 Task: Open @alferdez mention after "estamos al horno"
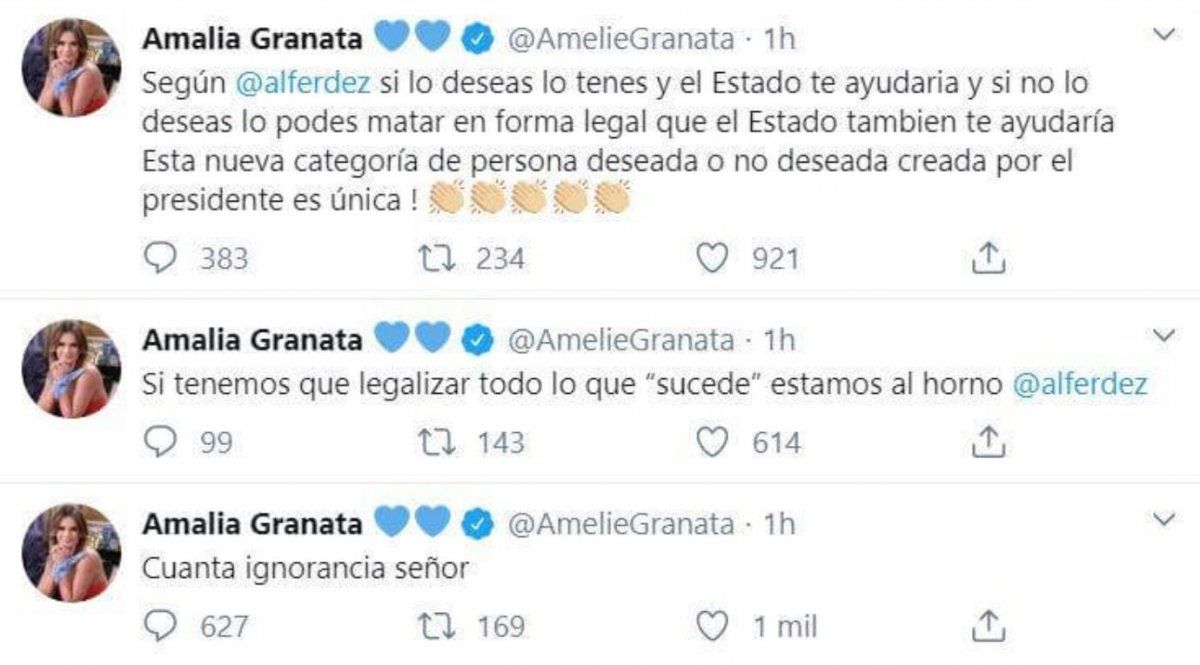coord(1080,386)
